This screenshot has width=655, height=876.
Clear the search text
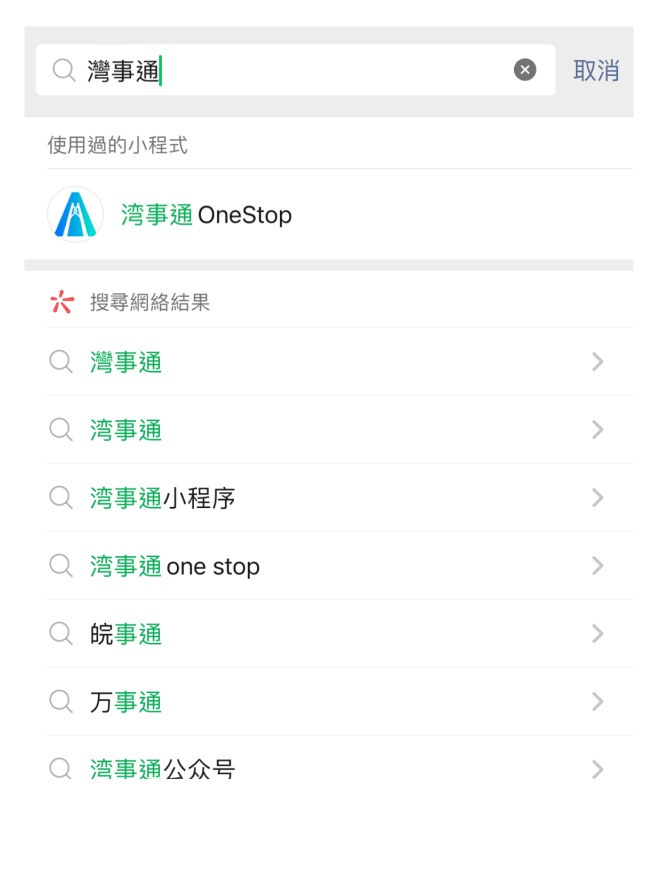click(x=525, y=70)
